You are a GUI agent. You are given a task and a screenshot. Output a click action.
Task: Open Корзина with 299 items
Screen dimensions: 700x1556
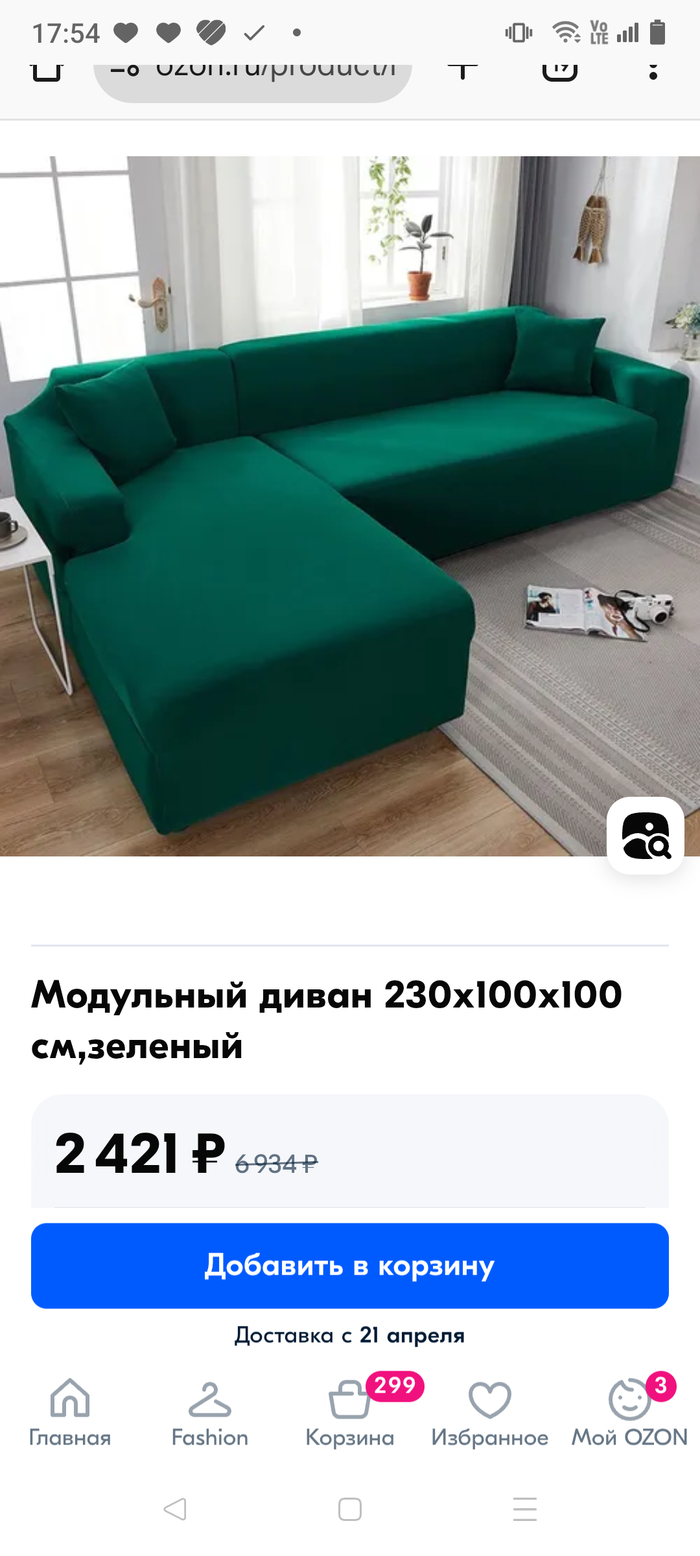coord(350,1413)
